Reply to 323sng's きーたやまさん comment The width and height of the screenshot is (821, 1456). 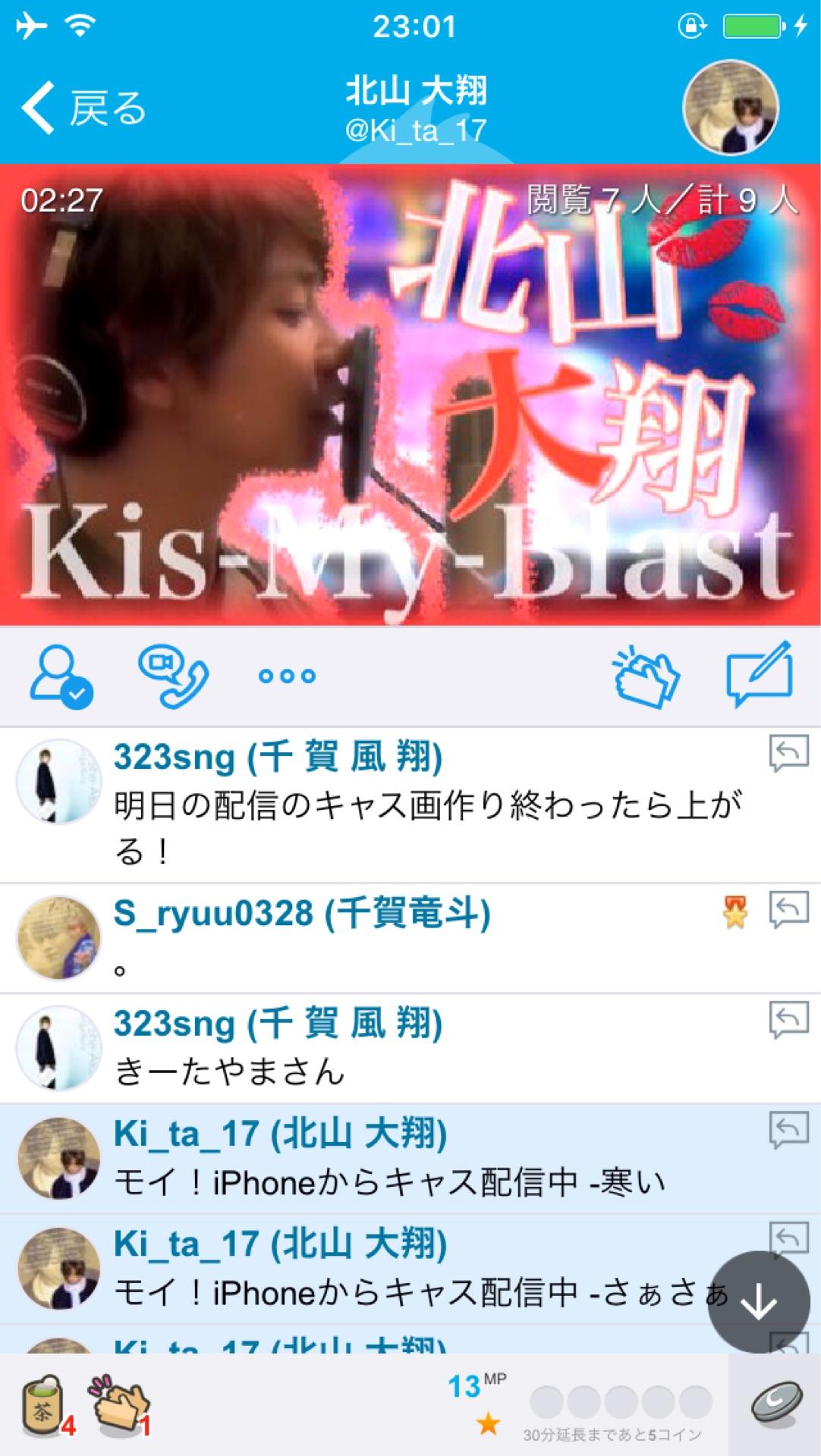tap(788, 1020)
